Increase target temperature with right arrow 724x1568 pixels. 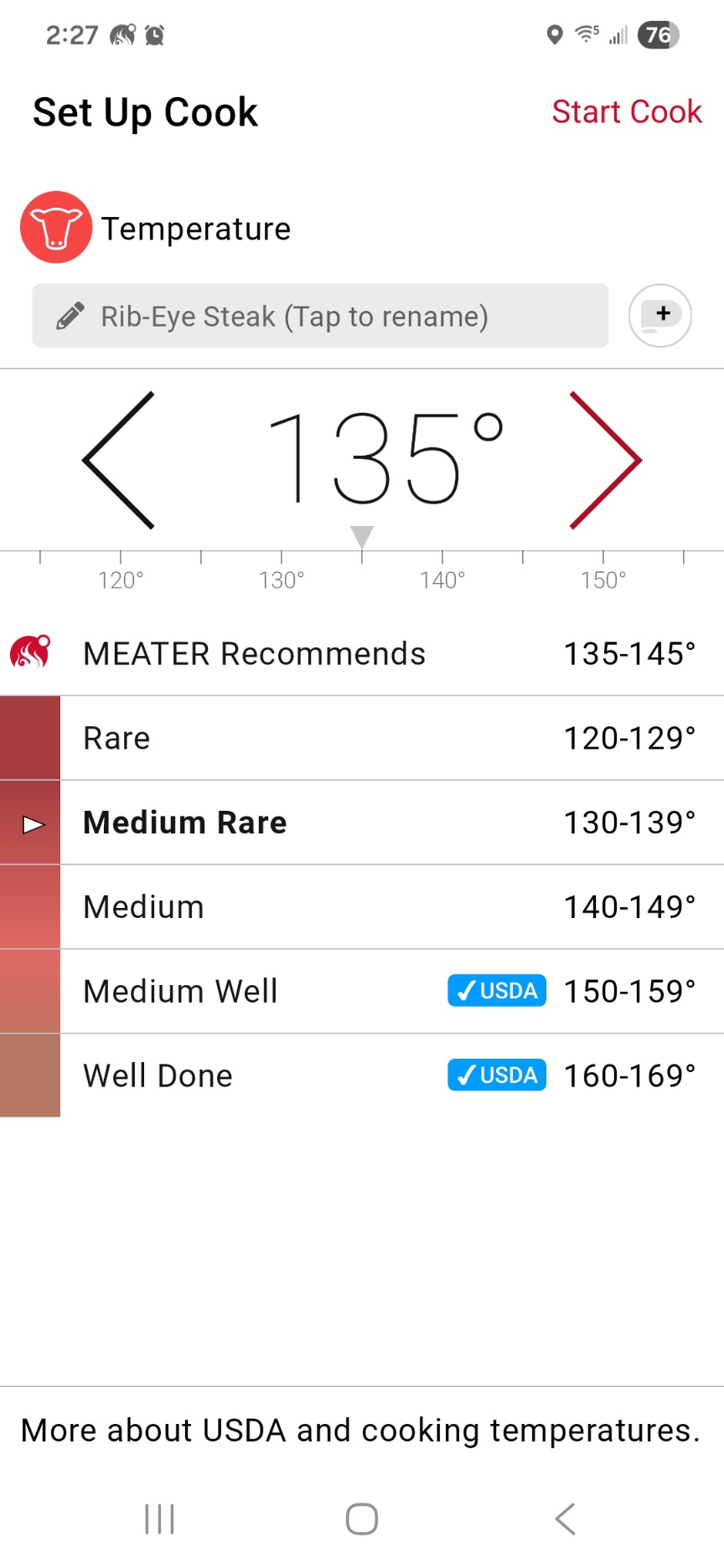[x=605, y=460]
